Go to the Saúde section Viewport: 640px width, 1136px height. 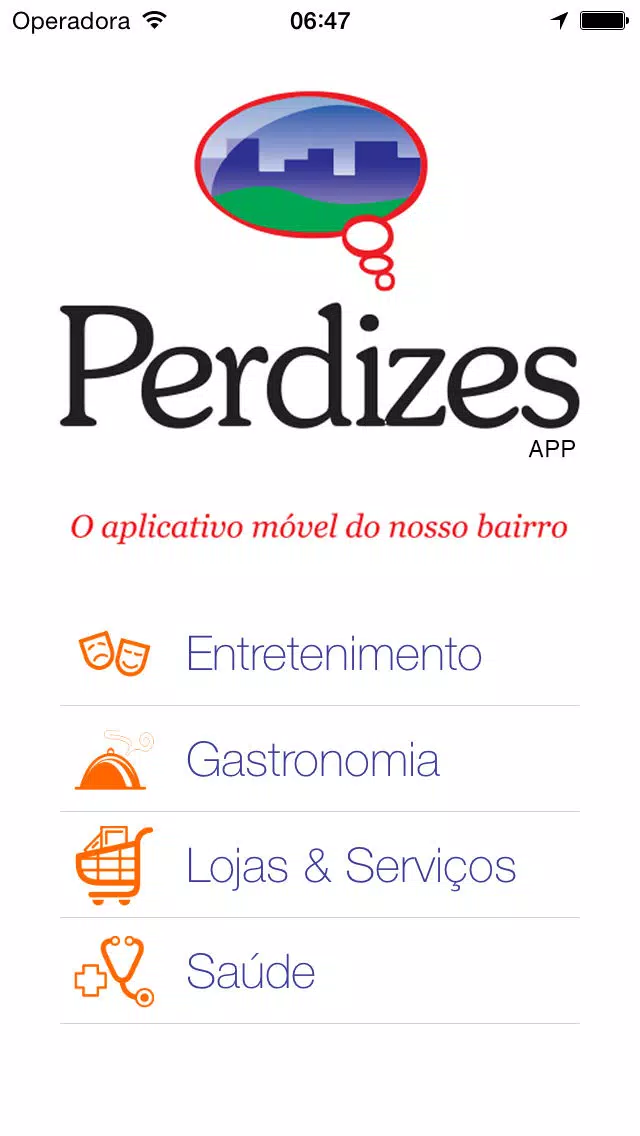[x=320, y=971]
